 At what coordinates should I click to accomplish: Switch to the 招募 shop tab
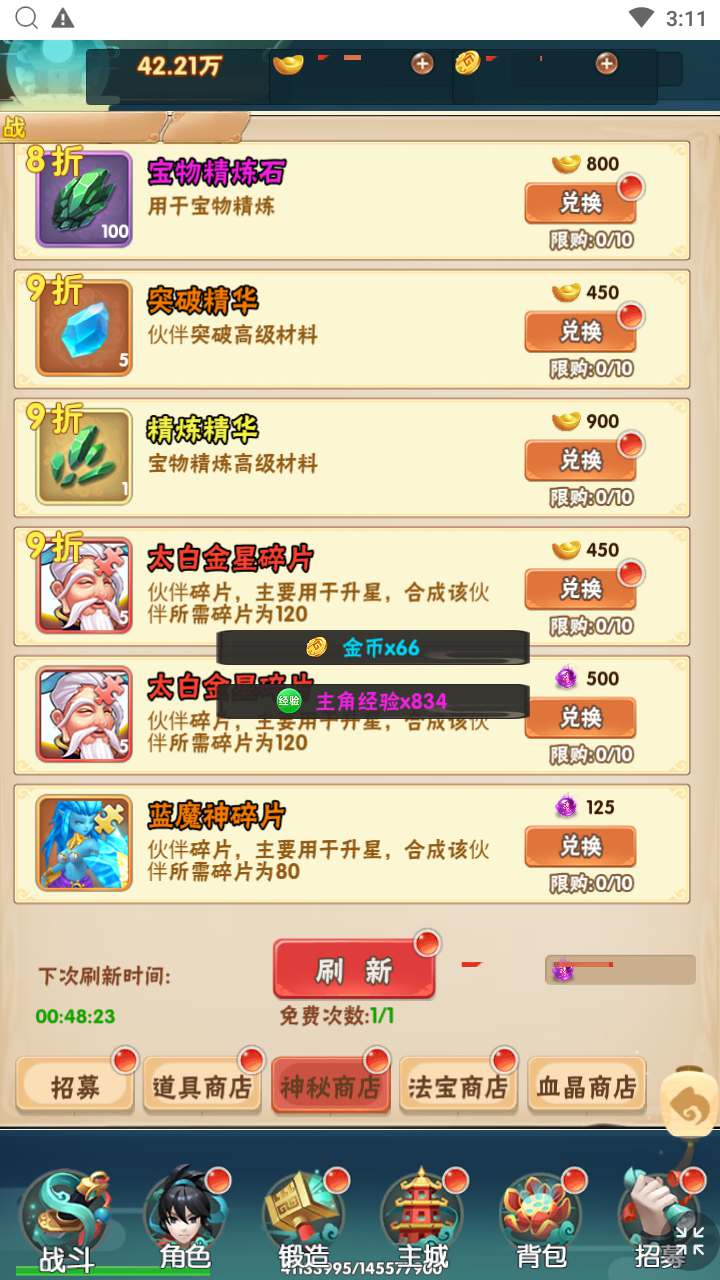click(x=76, y=1086)
